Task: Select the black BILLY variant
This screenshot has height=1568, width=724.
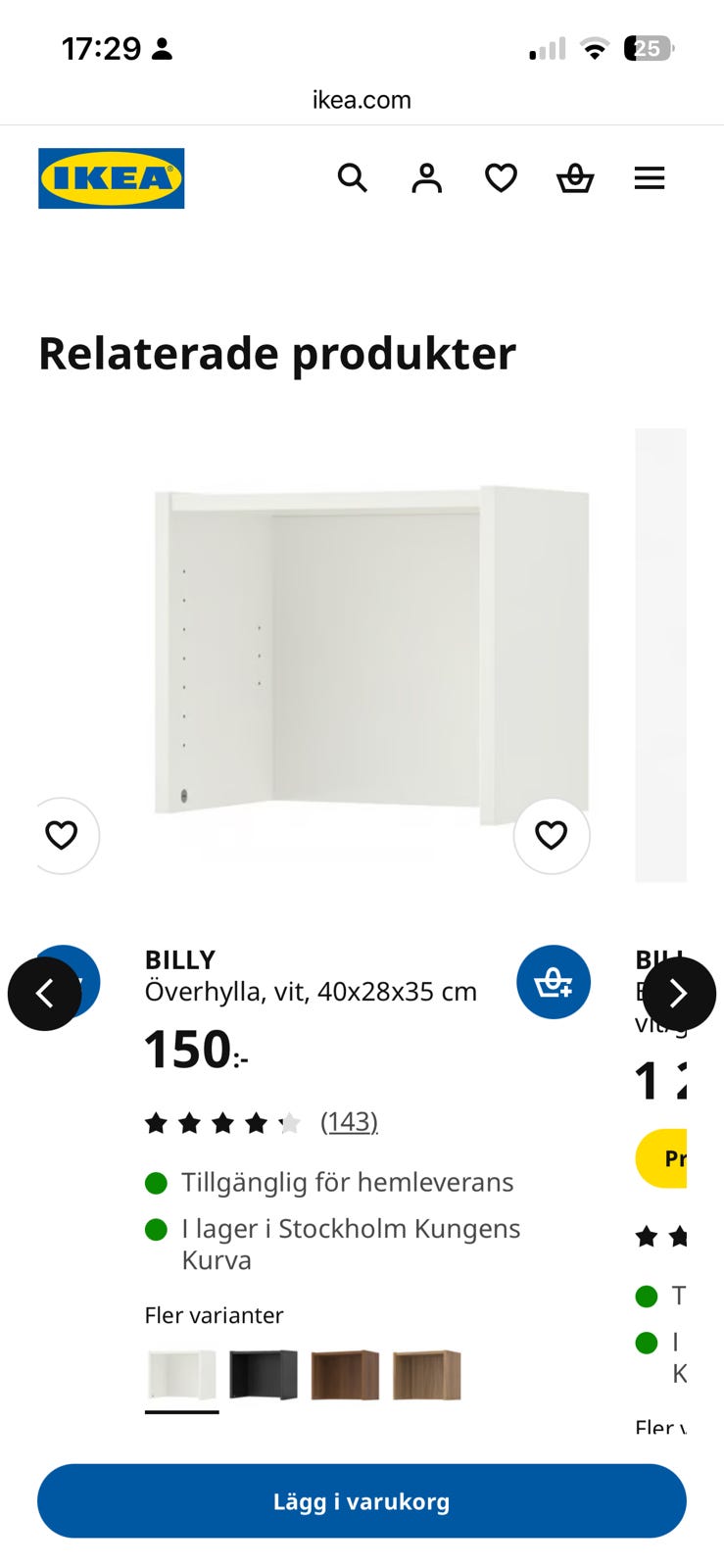Action: pos(264,1375)
